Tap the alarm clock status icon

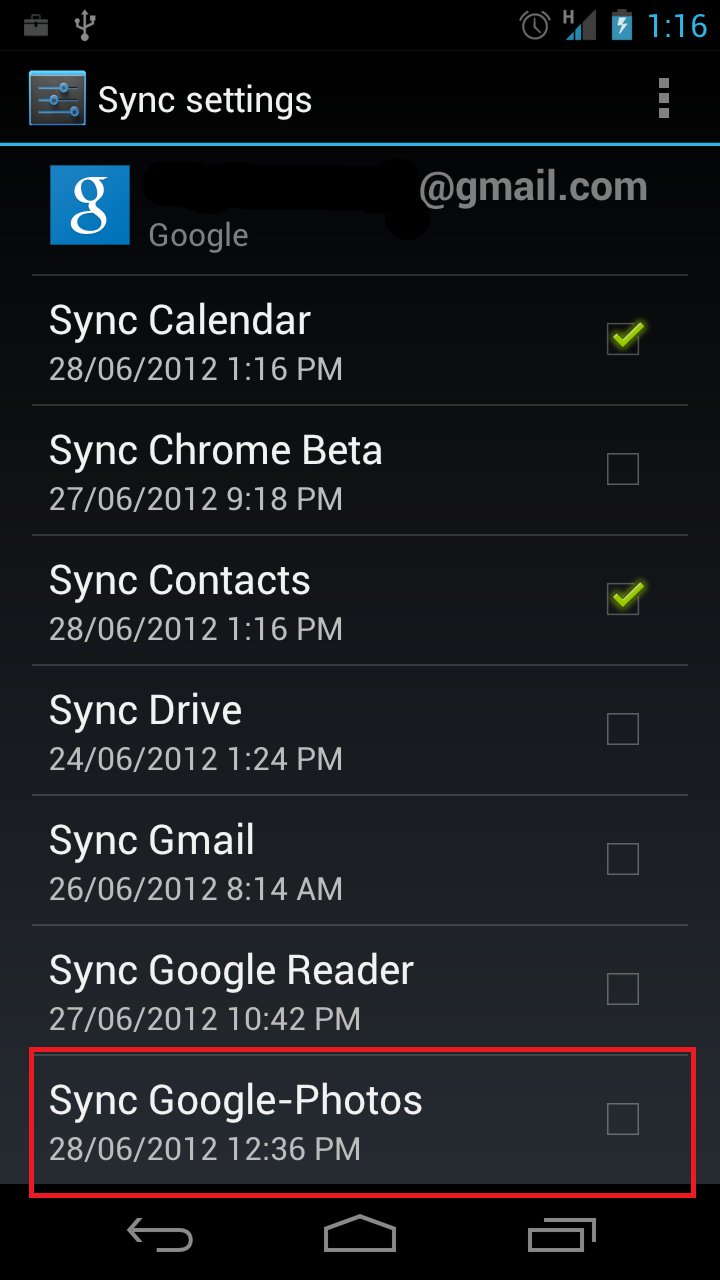tap(535, 24)
